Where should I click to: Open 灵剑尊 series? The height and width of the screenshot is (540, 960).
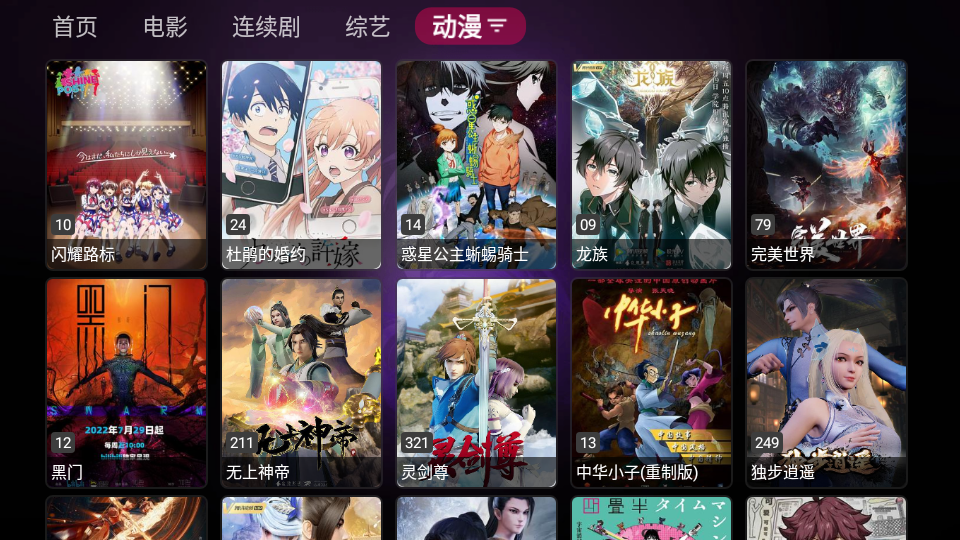coord(476,383)
